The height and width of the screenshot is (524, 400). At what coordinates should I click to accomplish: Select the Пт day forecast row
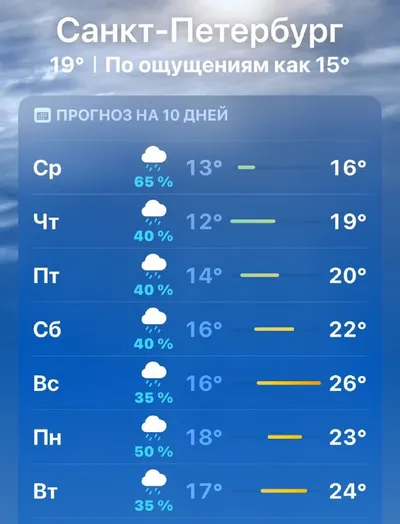pos(200,275)
